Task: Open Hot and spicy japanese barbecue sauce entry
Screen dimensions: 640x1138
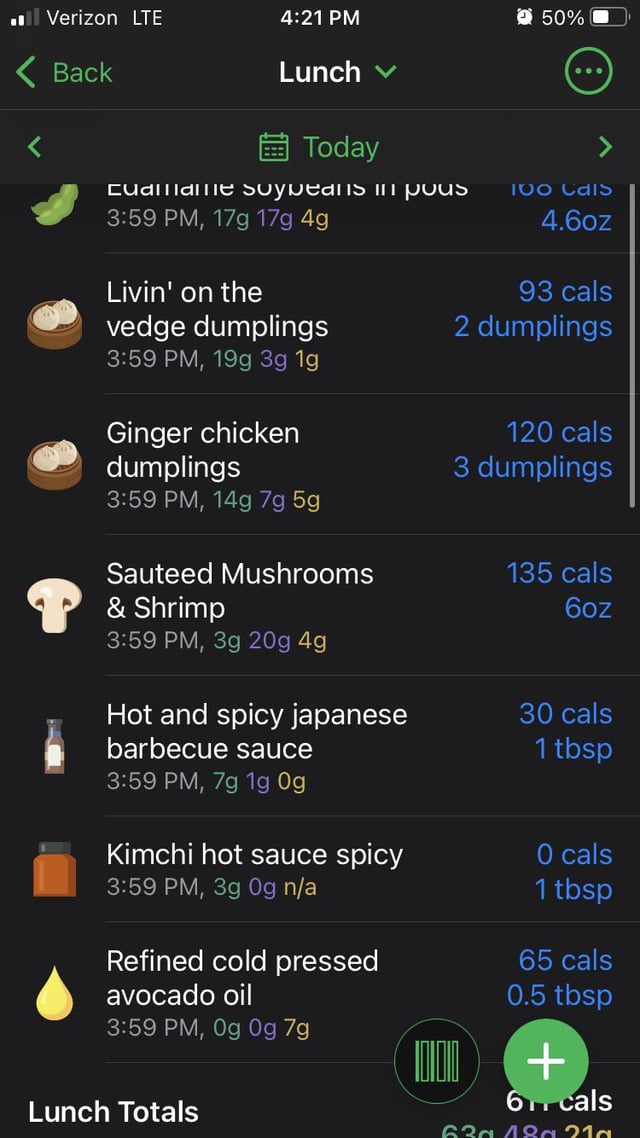Action: click(x=320, y=746)
